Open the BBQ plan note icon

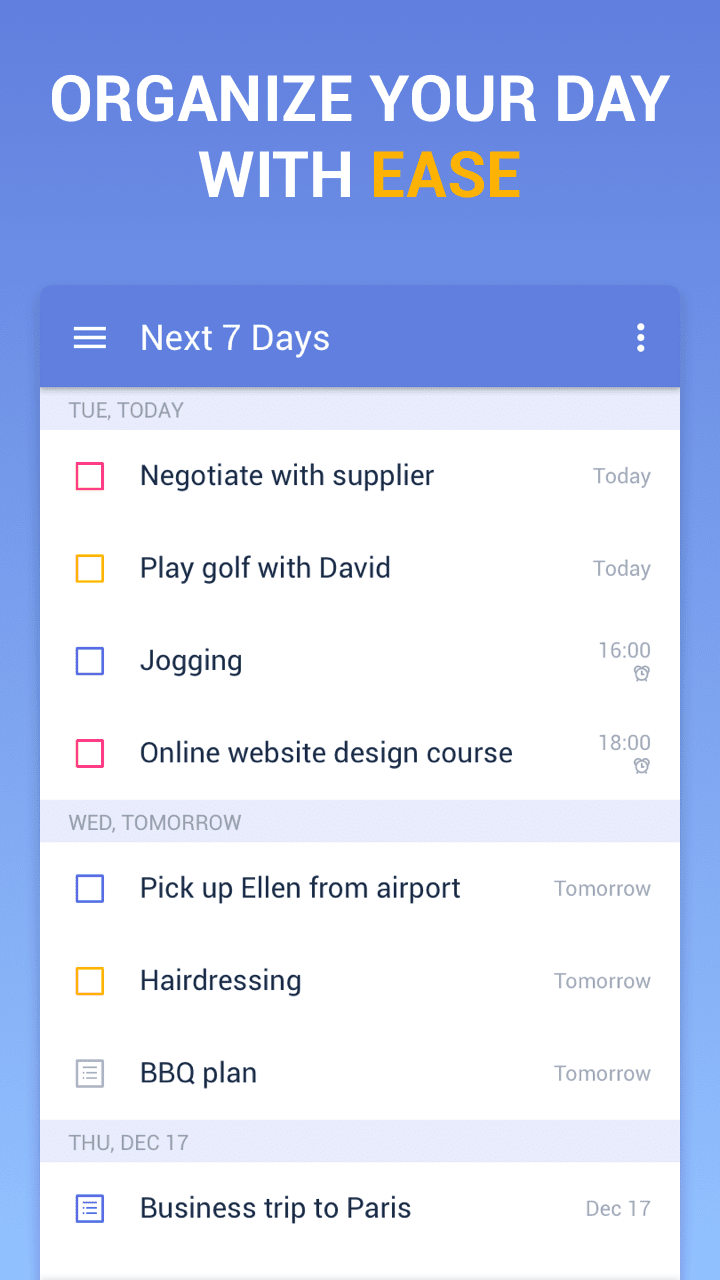pos(89,1073)
